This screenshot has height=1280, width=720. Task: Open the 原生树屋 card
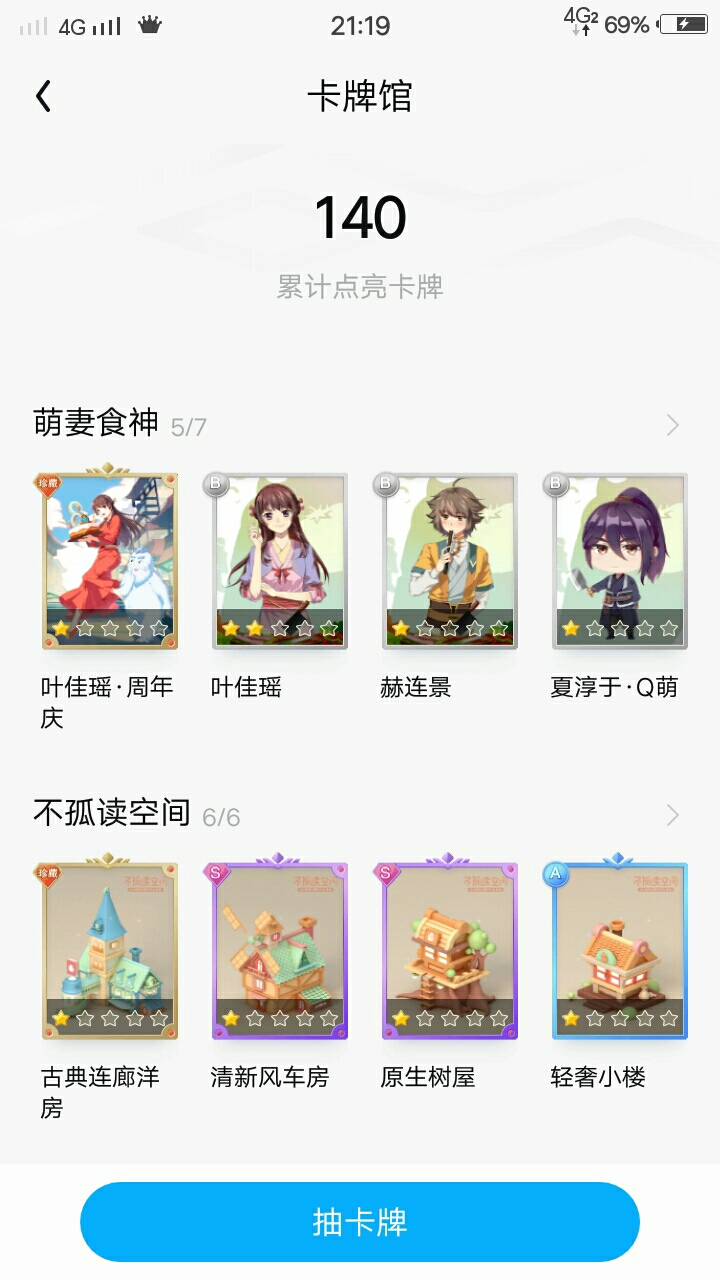click(x=449, y=947)
